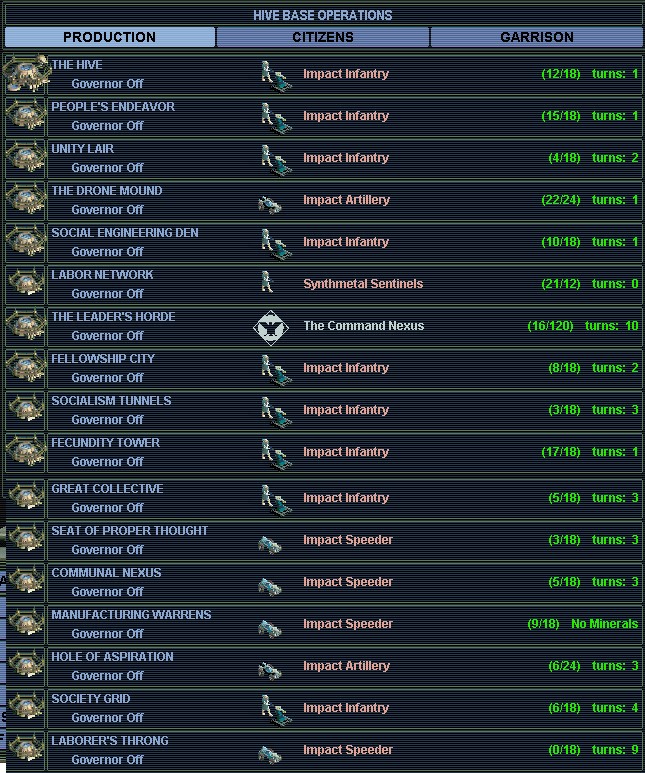Choose Social Engineering Den base

pos(125,233)
